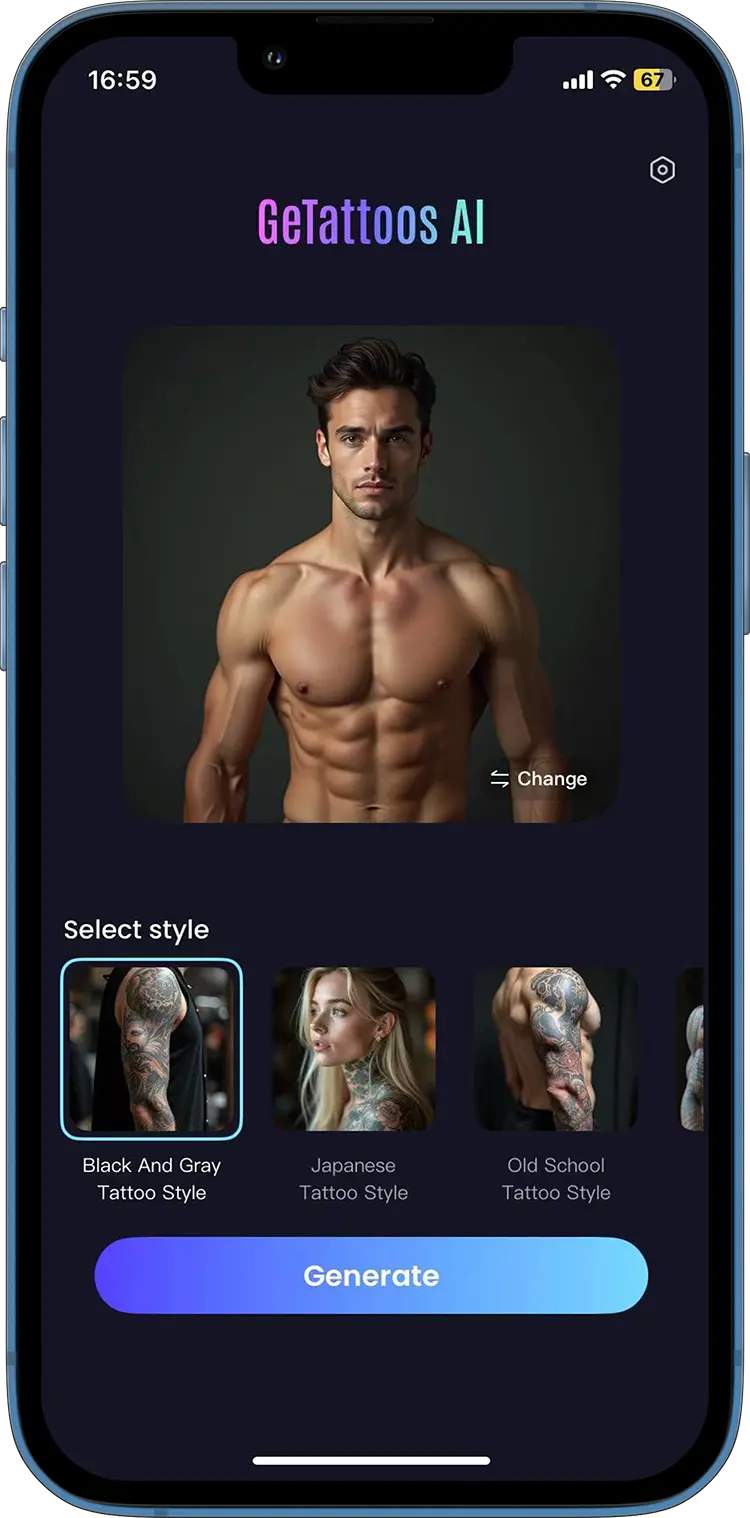Open the settings hexagon icon
The height and width of the screenshot is (1518, 750).
662,170
